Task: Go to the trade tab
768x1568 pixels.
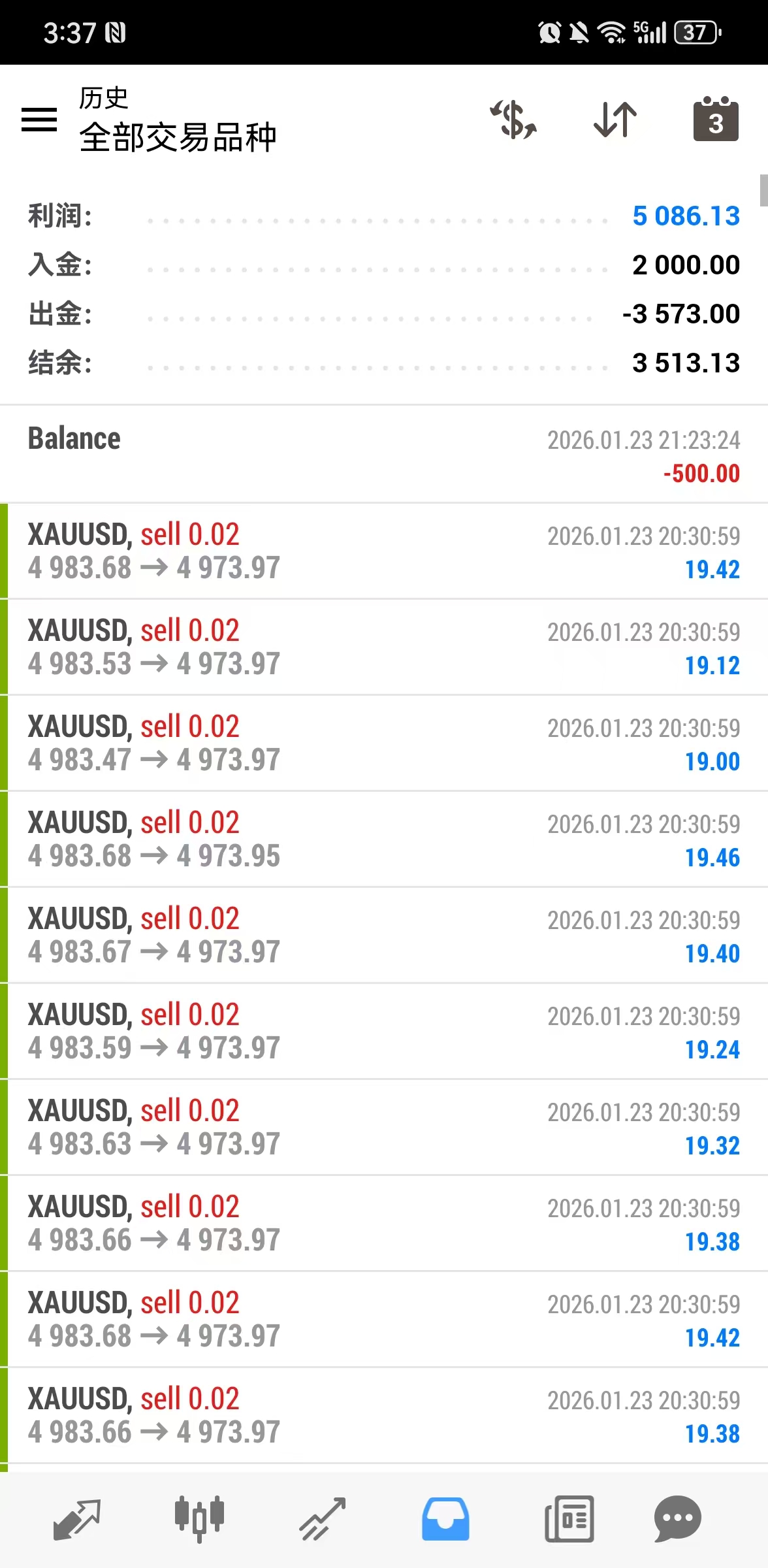Action: coord(322,1518)
